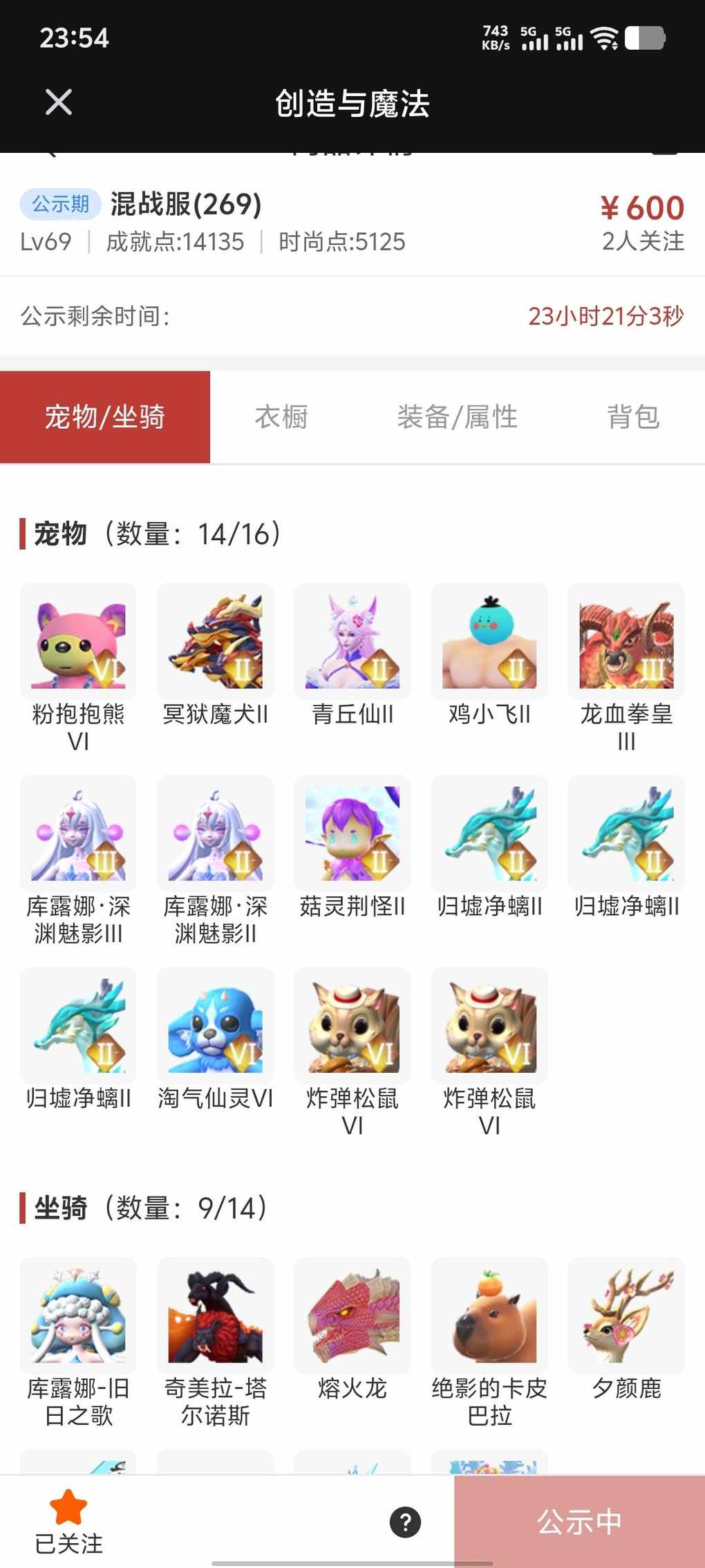The height and width of the screenshot is (1568, 705).
Task: Switch to the 装备/属性 tab
Action: (x=457, y=417)
